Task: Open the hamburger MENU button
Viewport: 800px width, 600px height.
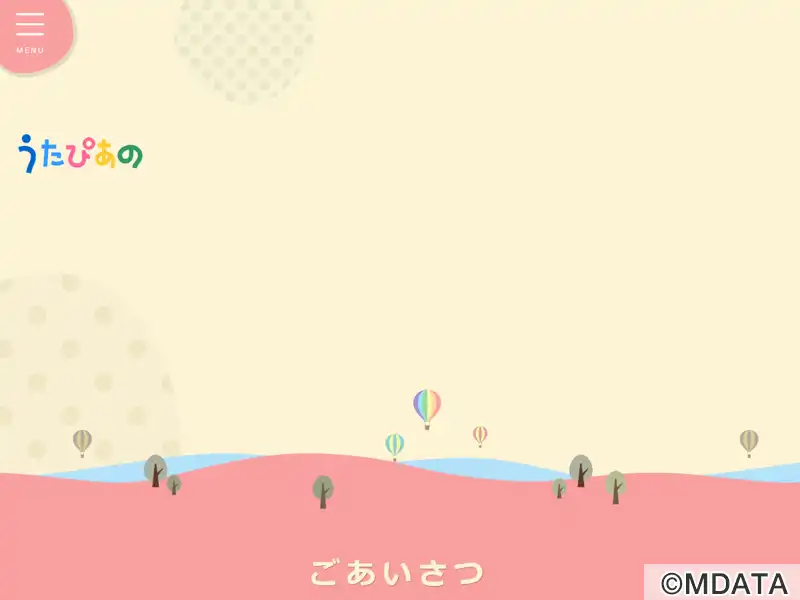Action: coord(30,29)
